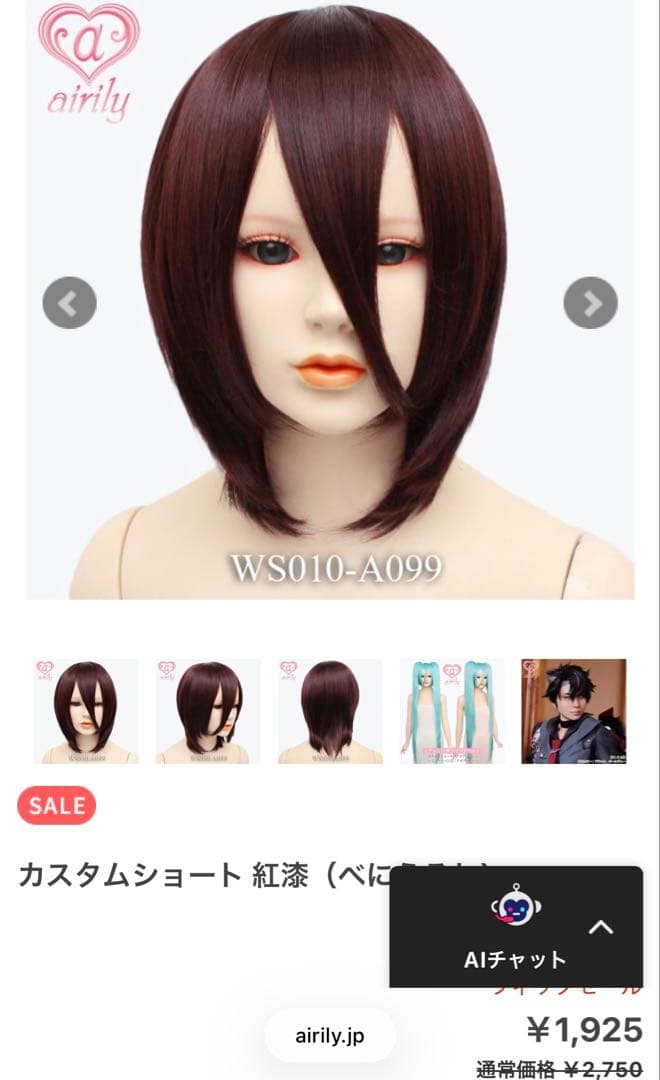Select the side-view wig thumbnail
This screenshot has height=1080, width=660.
point(208,711)
